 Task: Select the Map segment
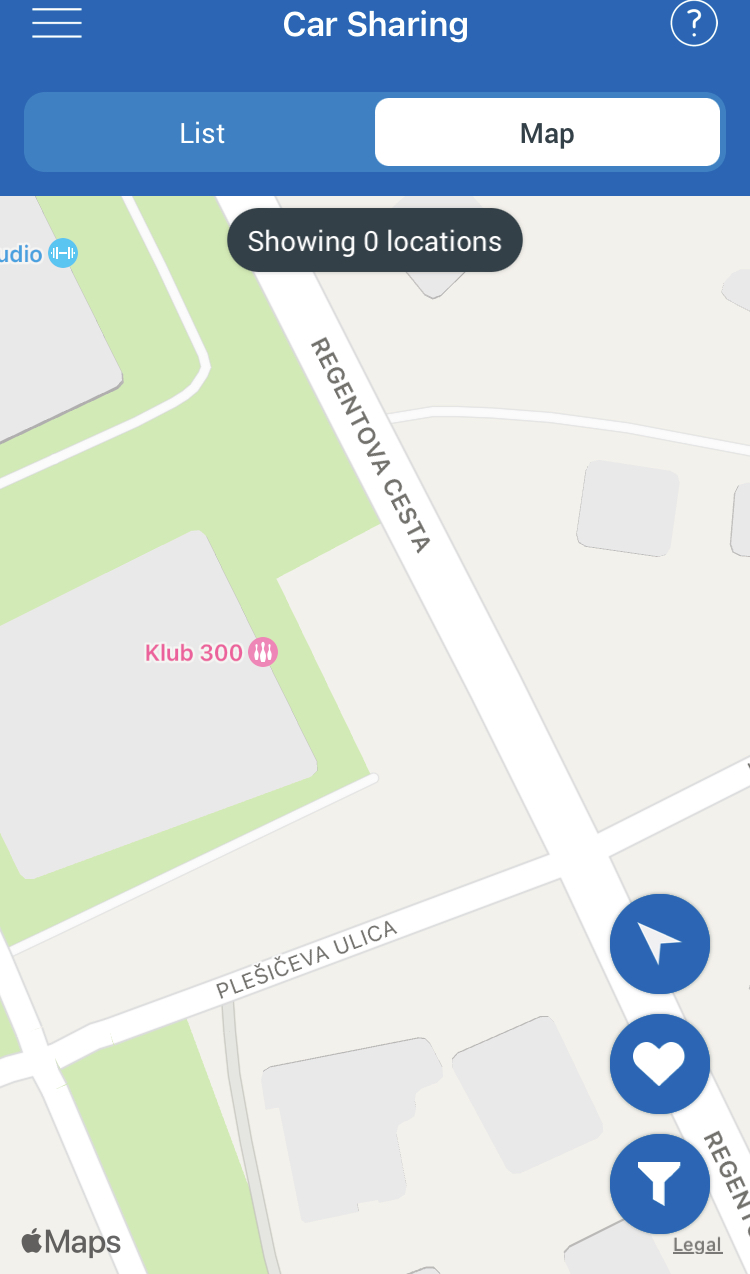(x=547, y=133)
